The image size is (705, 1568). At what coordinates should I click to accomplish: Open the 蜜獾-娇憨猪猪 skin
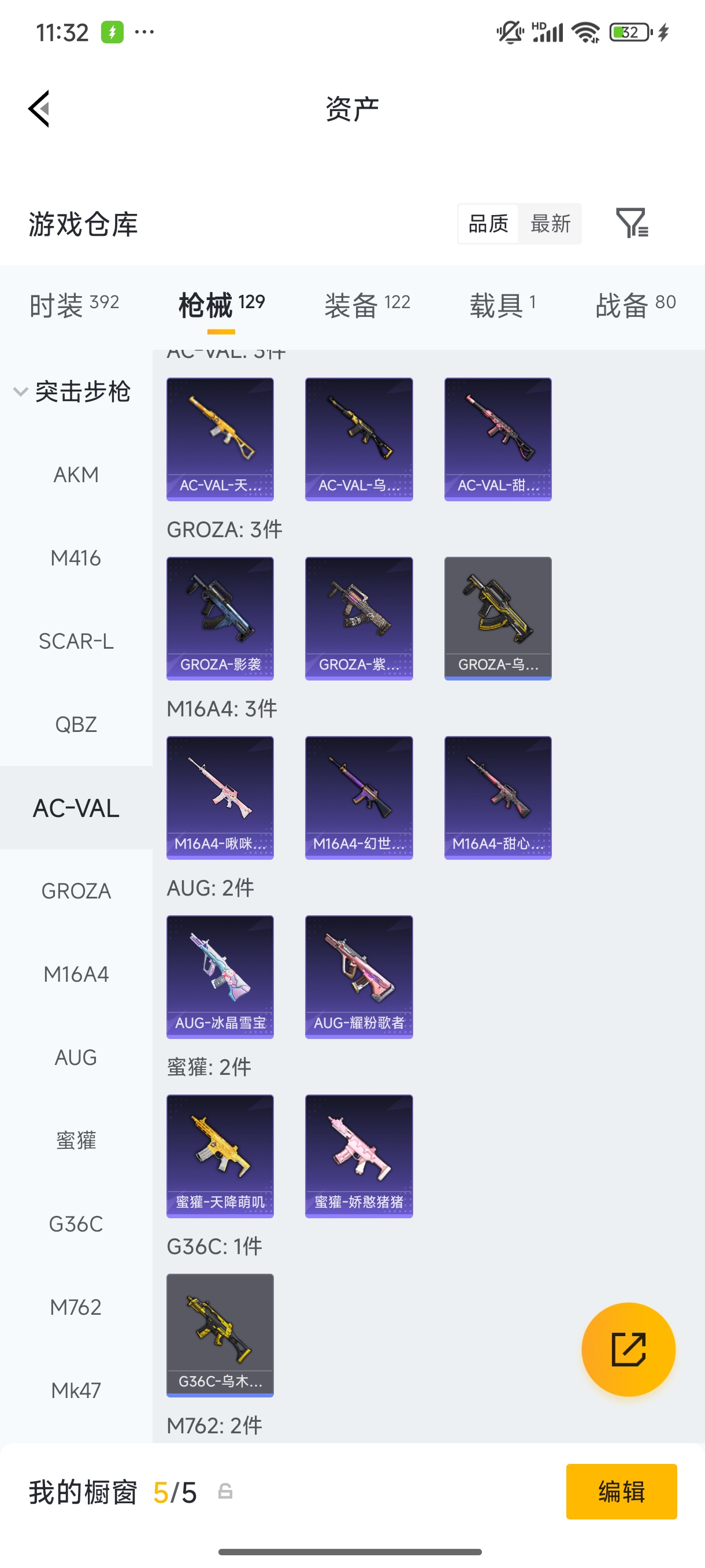(x=359, y=1156)
